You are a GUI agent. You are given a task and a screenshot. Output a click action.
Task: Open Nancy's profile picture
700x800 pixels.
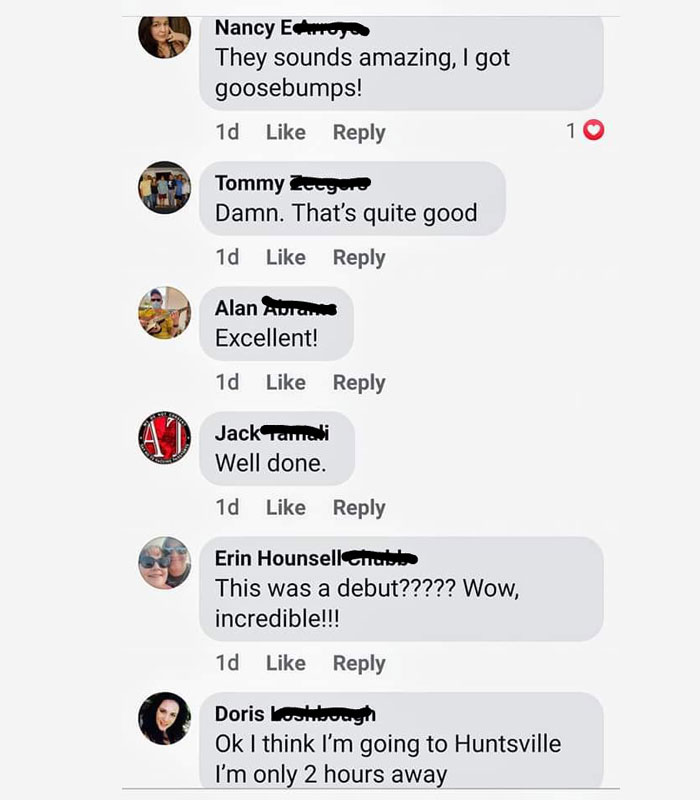(x=164, y=36)
